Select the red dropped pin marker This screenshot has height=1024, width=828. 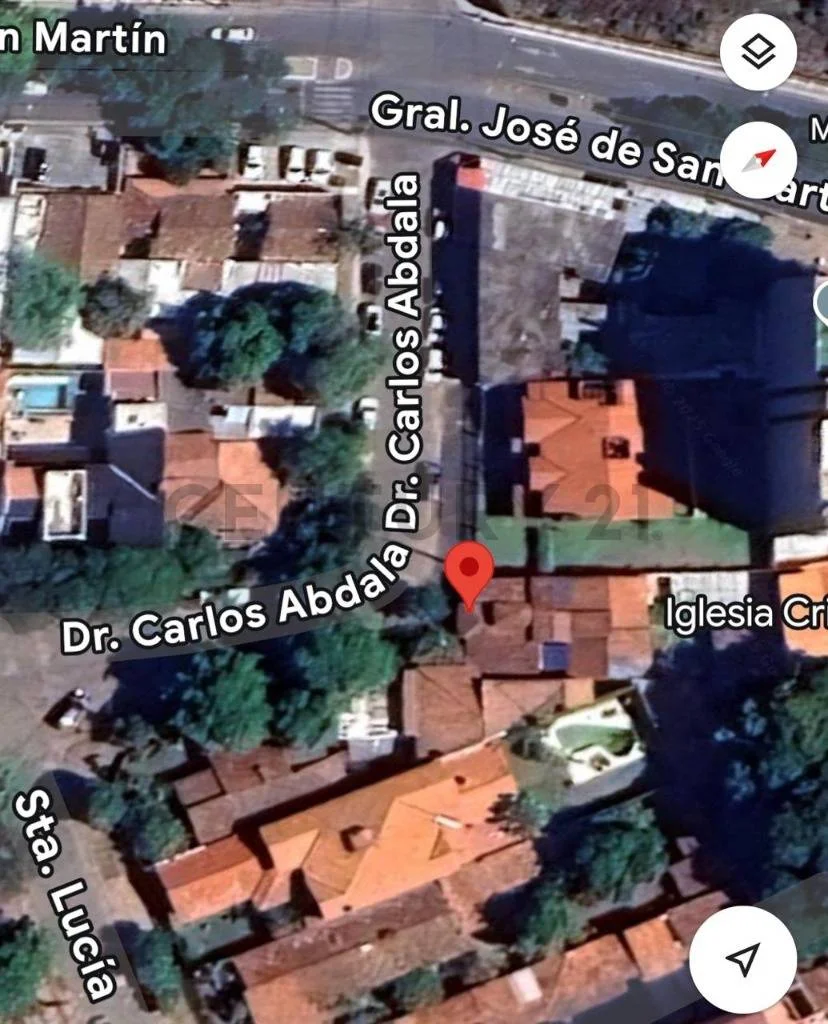coord(468,572)
